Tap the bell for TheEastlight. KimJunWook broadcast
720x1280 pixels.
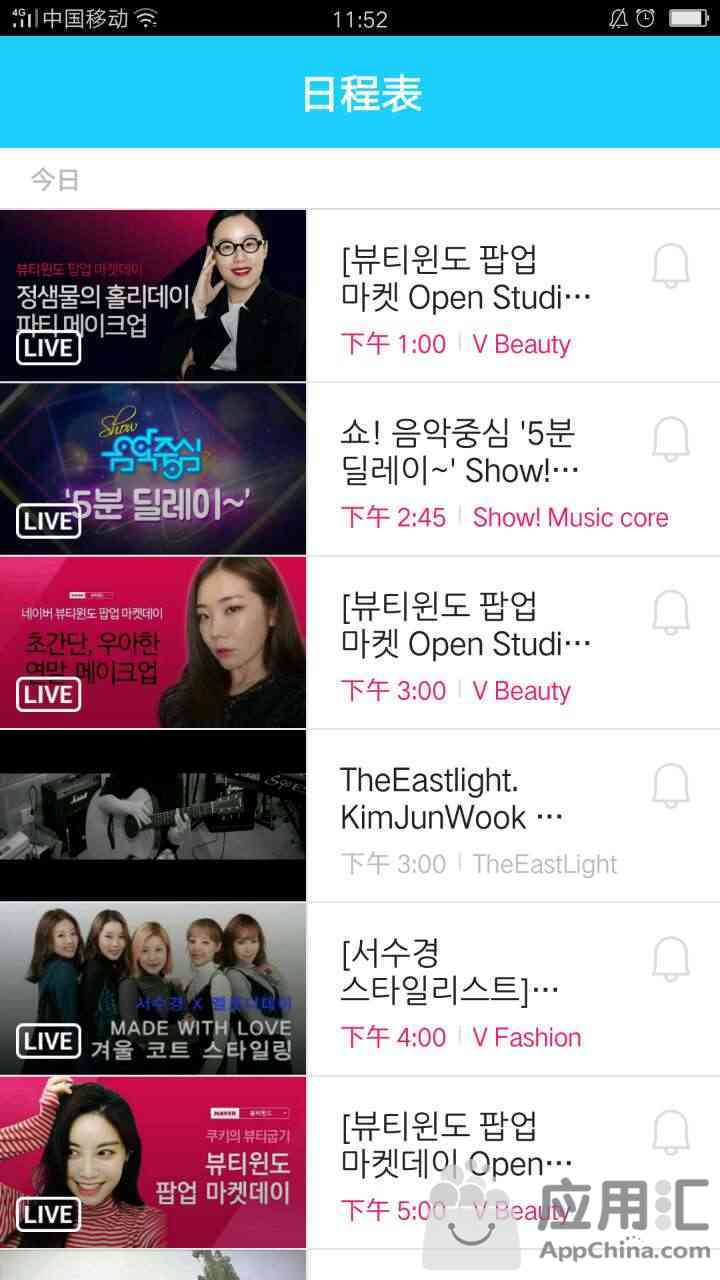[x=671, y=785]
